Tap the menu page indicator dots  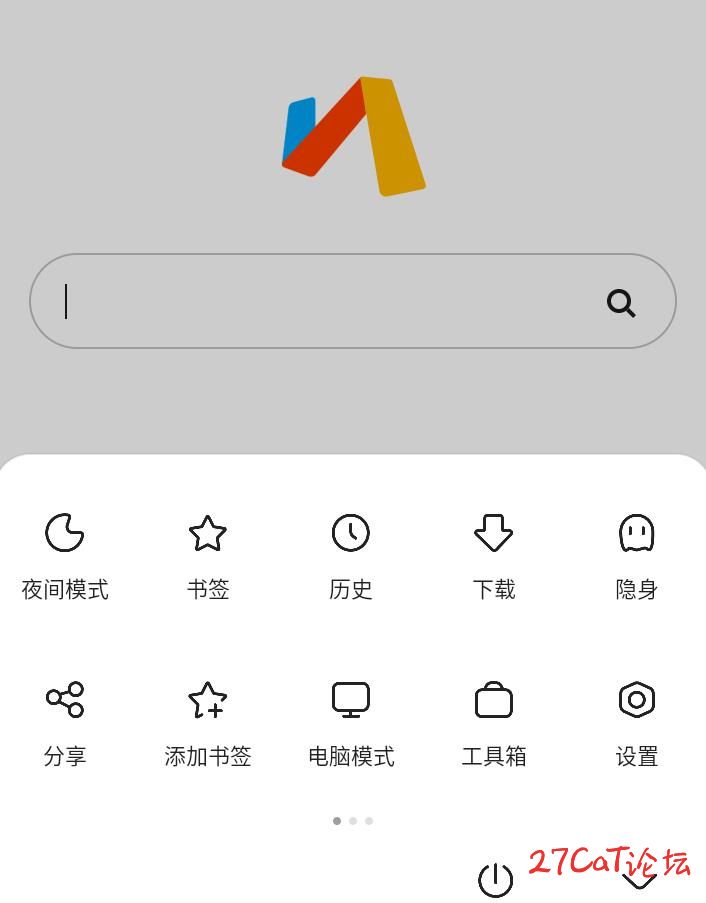tap(353, 821)
